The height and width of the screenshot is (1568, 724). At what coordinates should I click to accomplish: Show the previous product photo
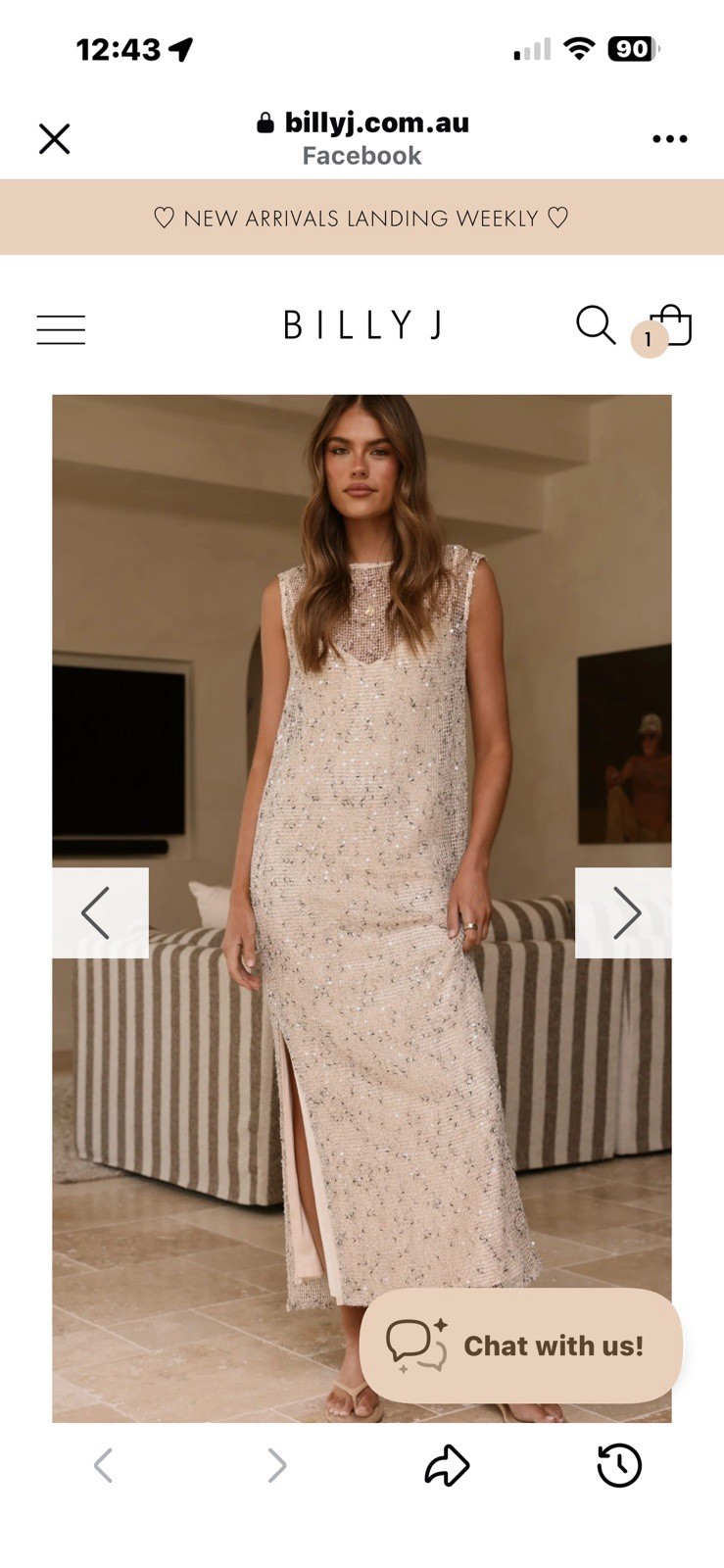(100, 912)
